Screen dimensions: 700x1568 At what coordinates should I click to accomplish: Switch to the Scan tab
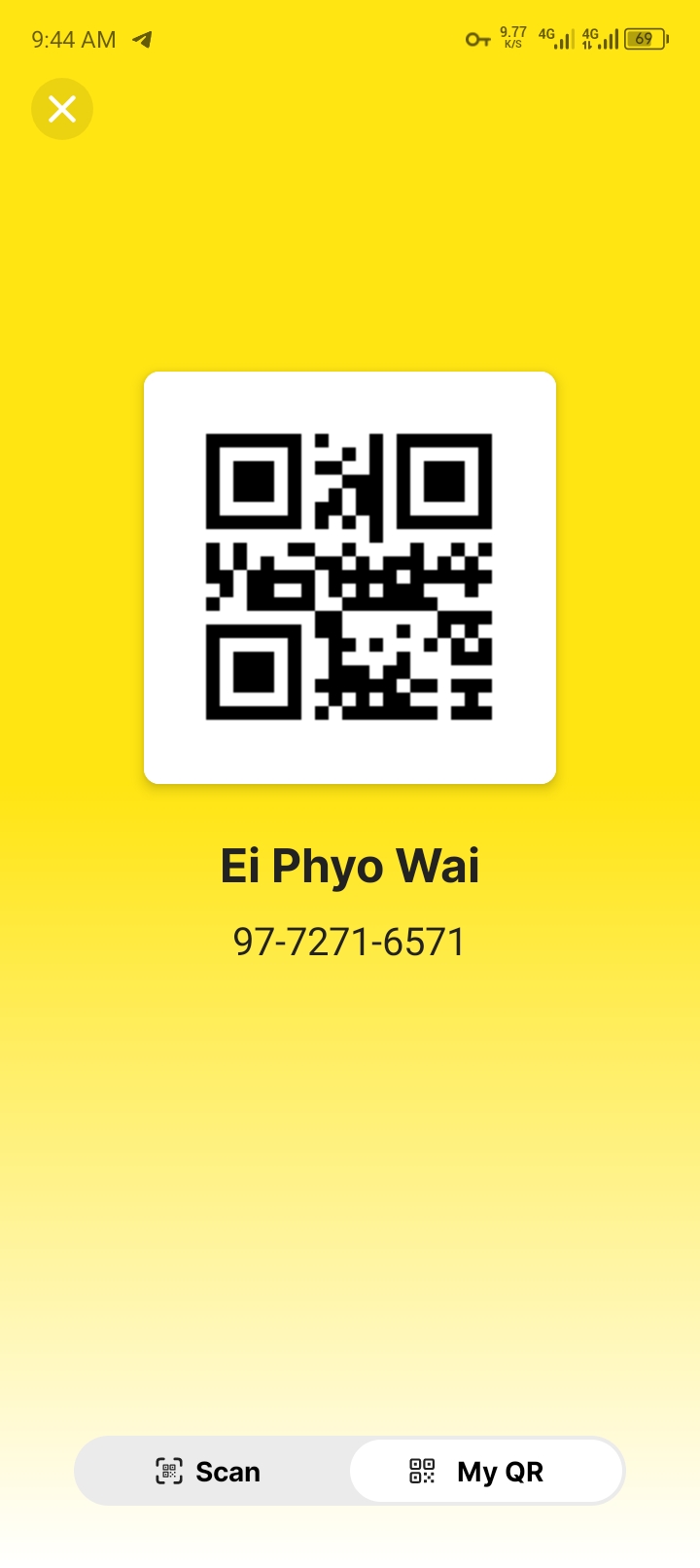coord(210,1471)
